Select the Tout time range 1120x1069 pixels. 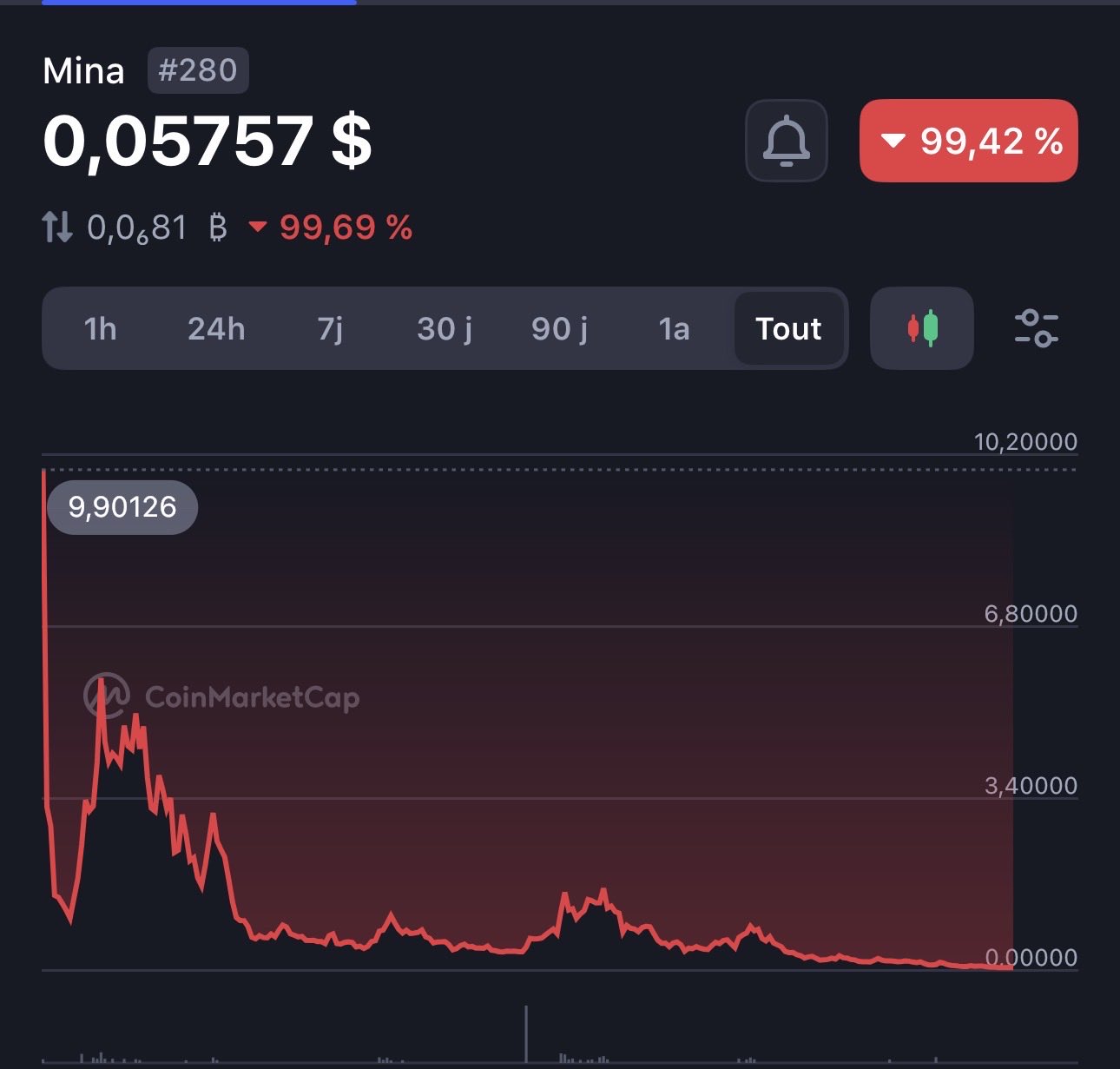point(788,329)
